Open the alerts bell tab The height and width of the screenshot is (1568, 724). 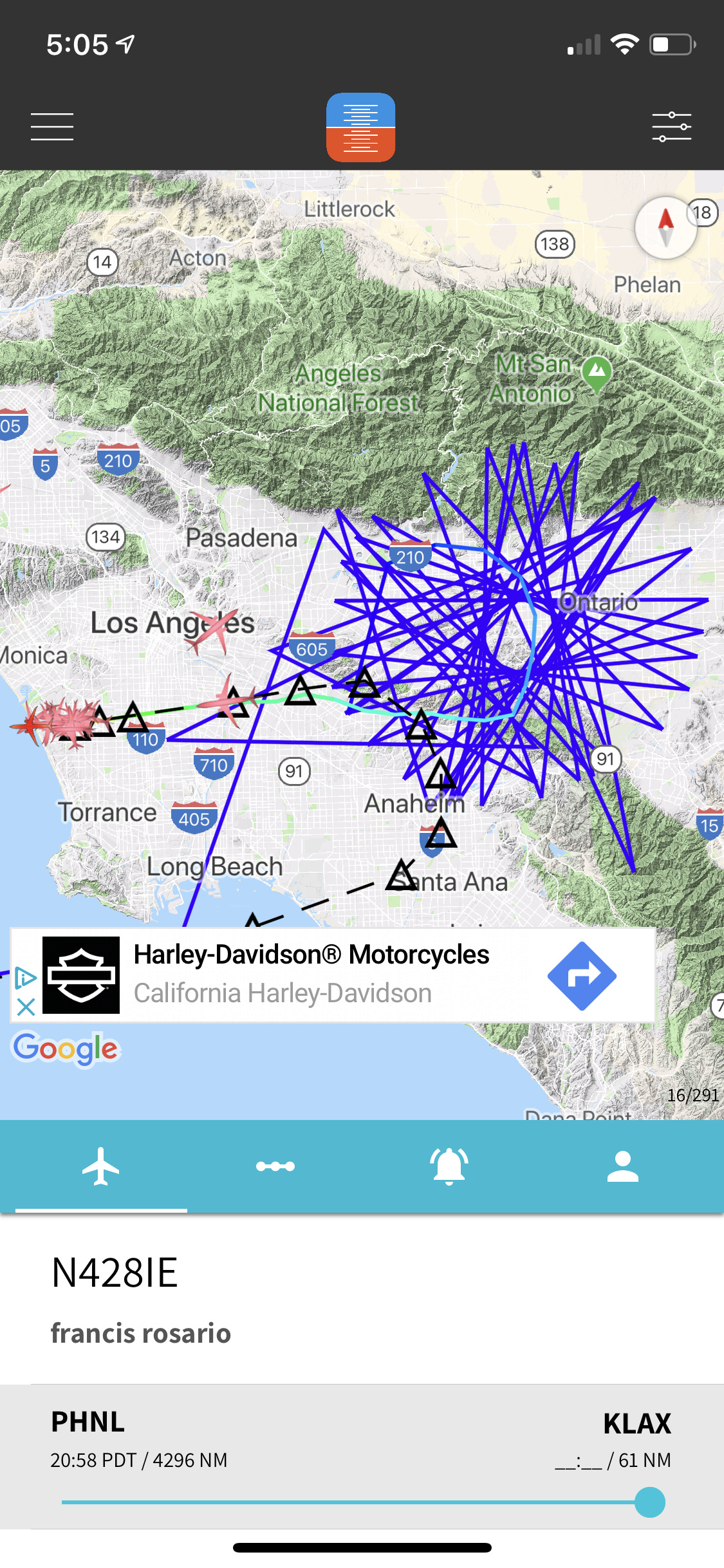[449, 1166]
